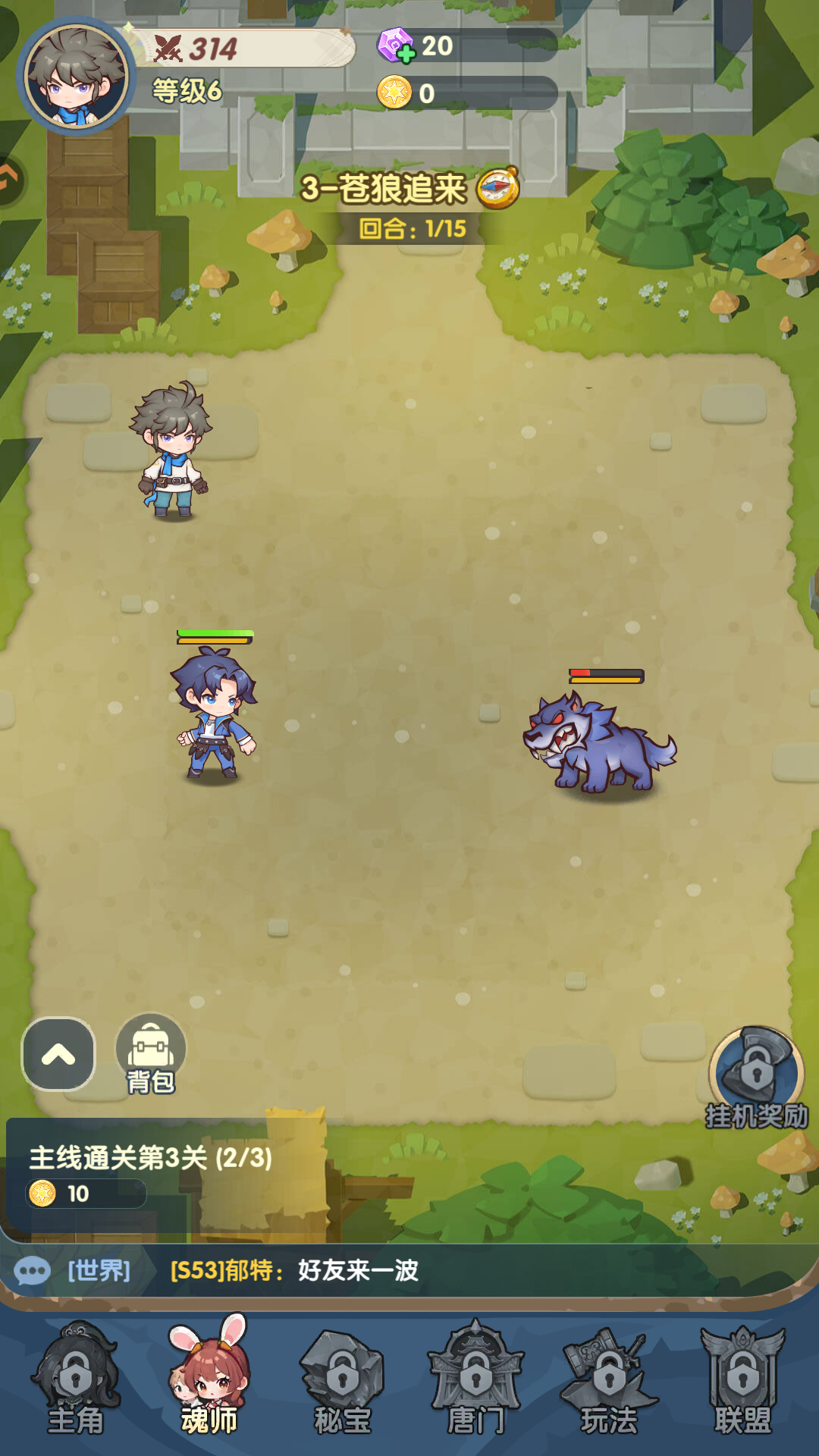Image resolution: width=819 pixels, height=1456 pixels.
Task: Open the 世界 chat channel
Action: pyautogui.click(x=99, y=1270)
